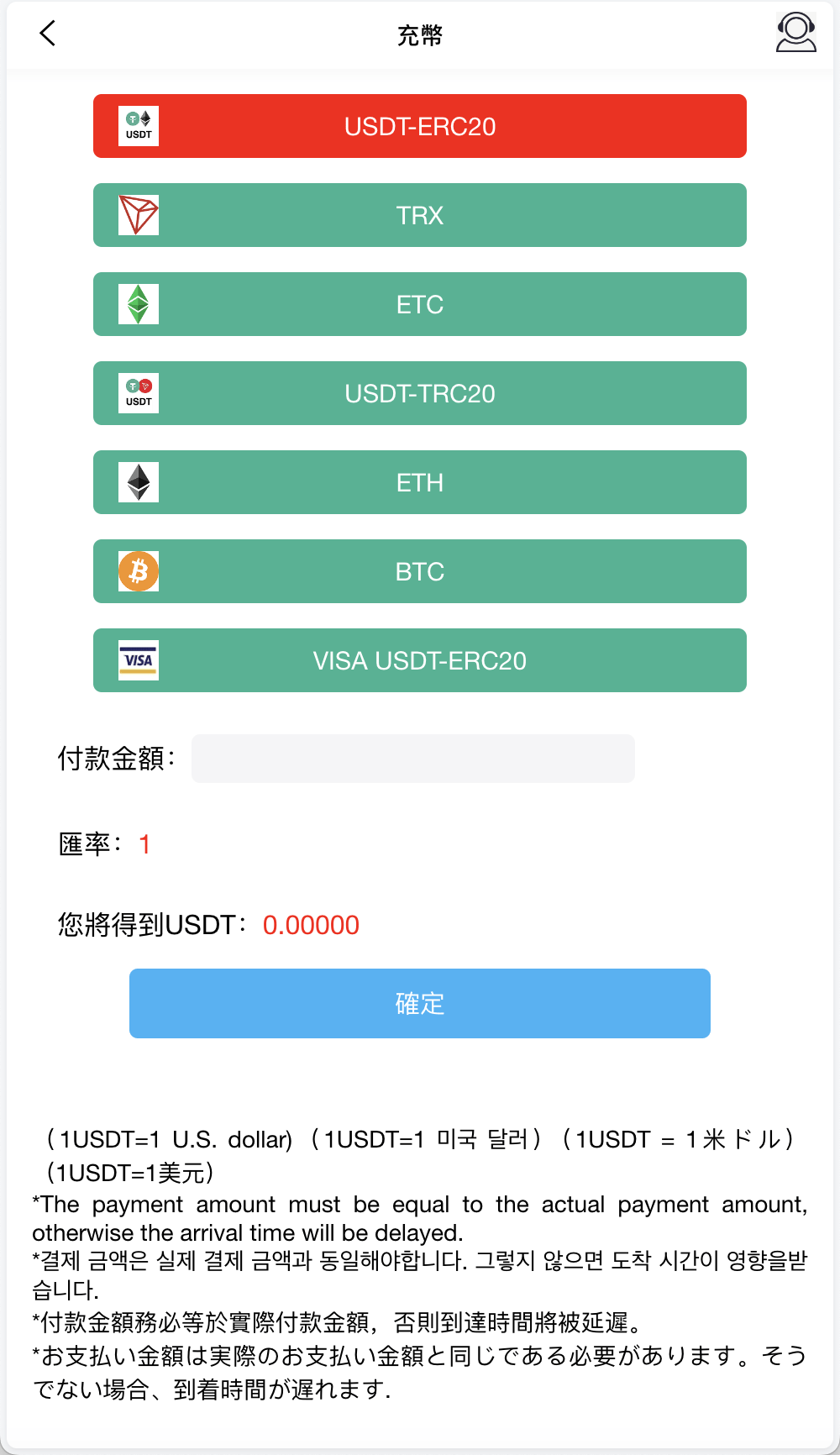Viewport: 840px width, 1455px height.
Task: Focus the 付款金額 amount field
Action: (x=412, y=759)
